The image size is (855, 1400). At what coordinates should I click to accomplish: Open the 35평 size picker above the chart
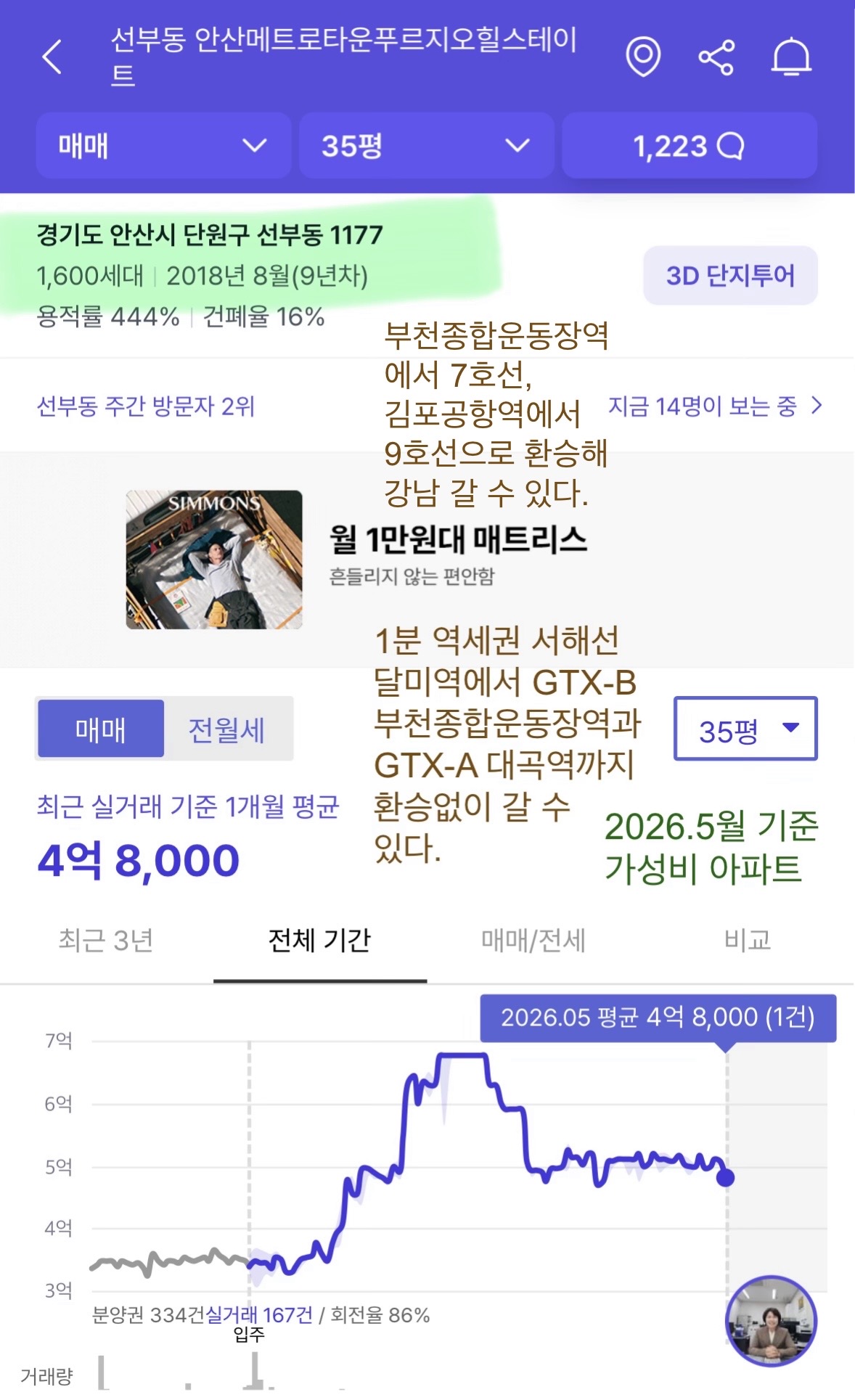[745, 729]
